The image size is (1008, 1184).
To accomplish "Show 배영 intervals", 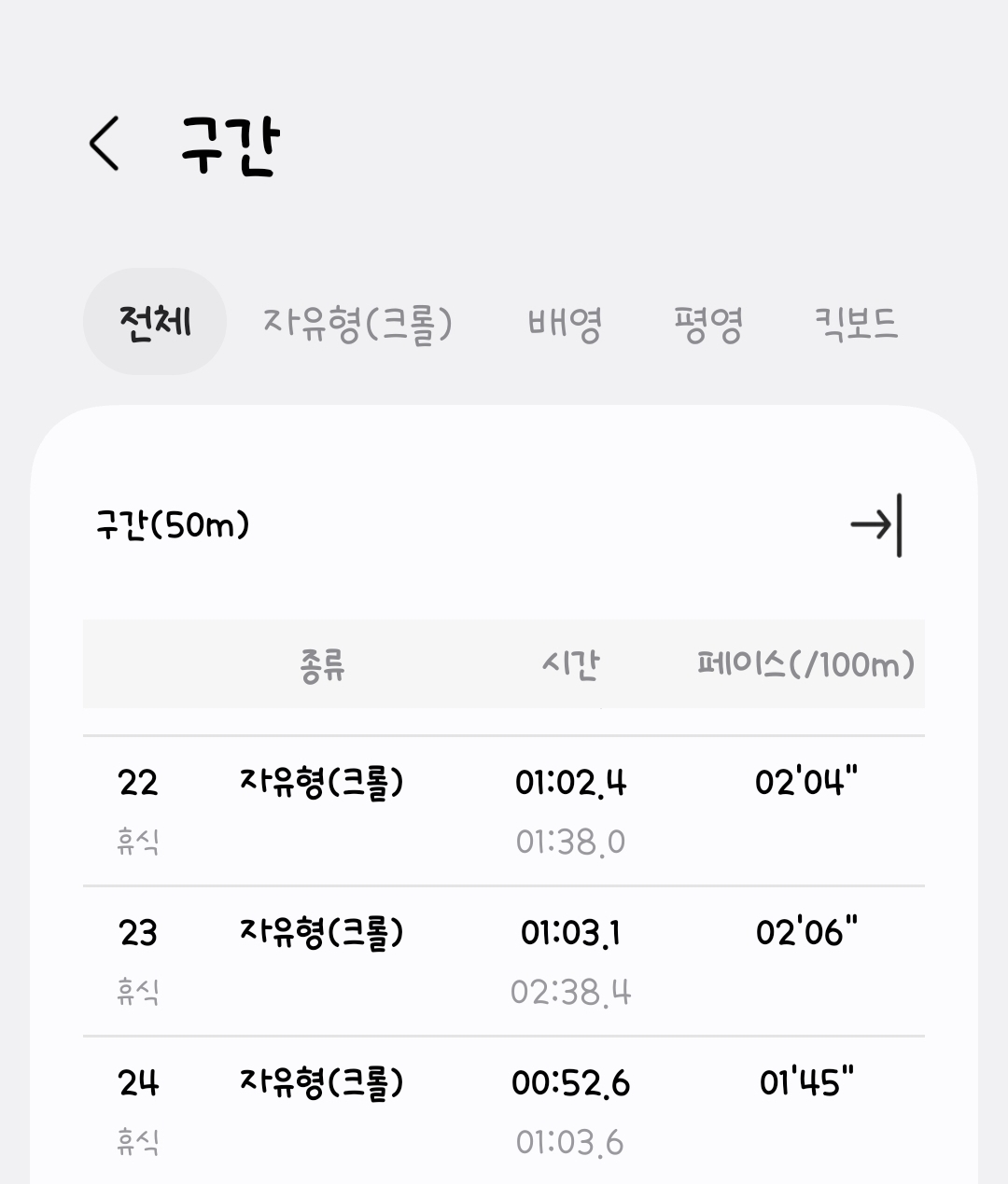I will tap(565, 324).
